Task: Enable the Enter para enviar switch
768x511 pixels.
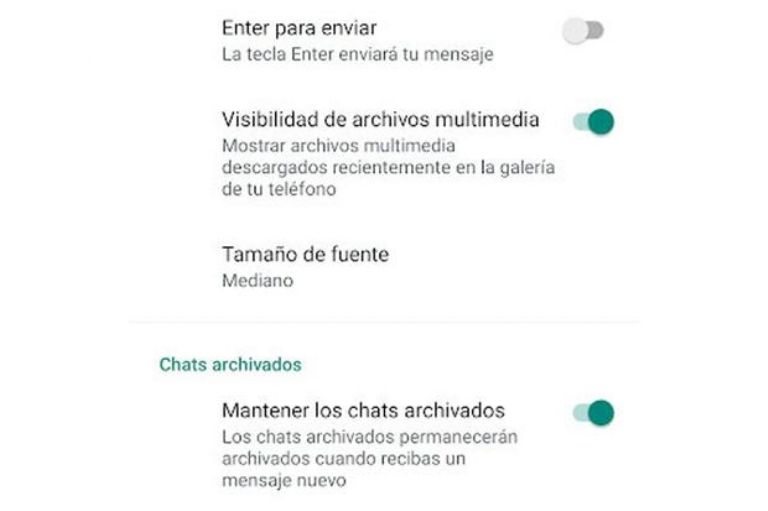Action: [x=584, y=31]
